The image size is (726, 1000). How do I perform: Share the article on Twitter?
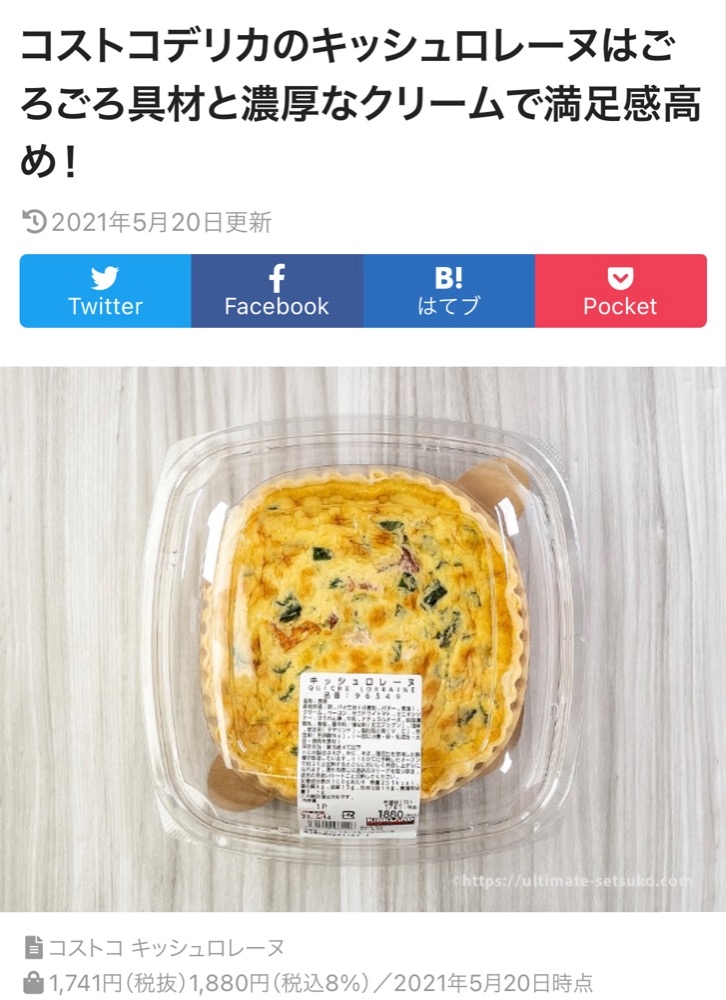coord(105,291)
